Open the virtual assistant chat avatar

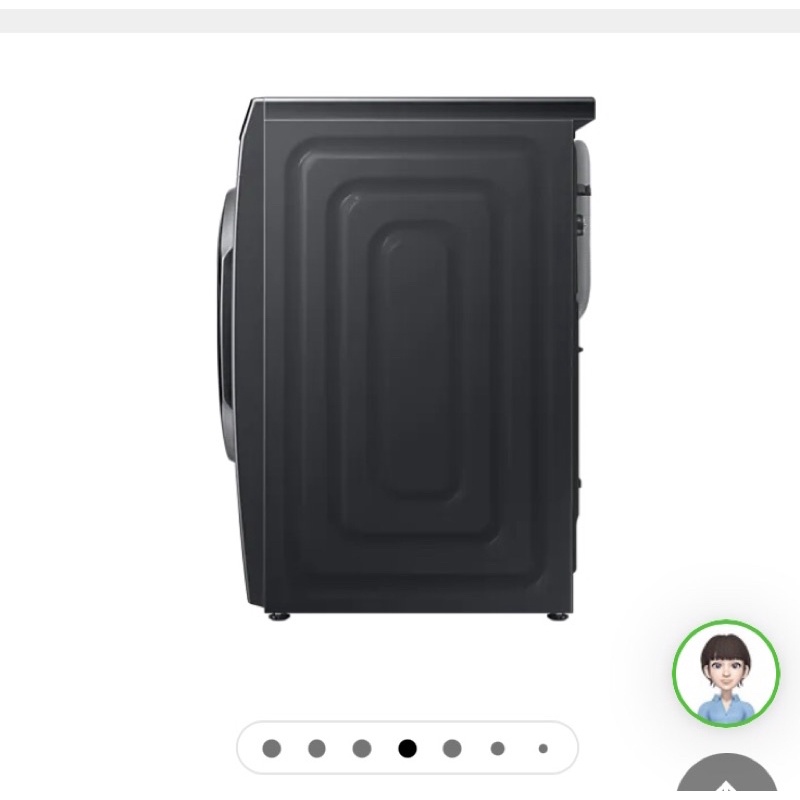coord(725,673)
